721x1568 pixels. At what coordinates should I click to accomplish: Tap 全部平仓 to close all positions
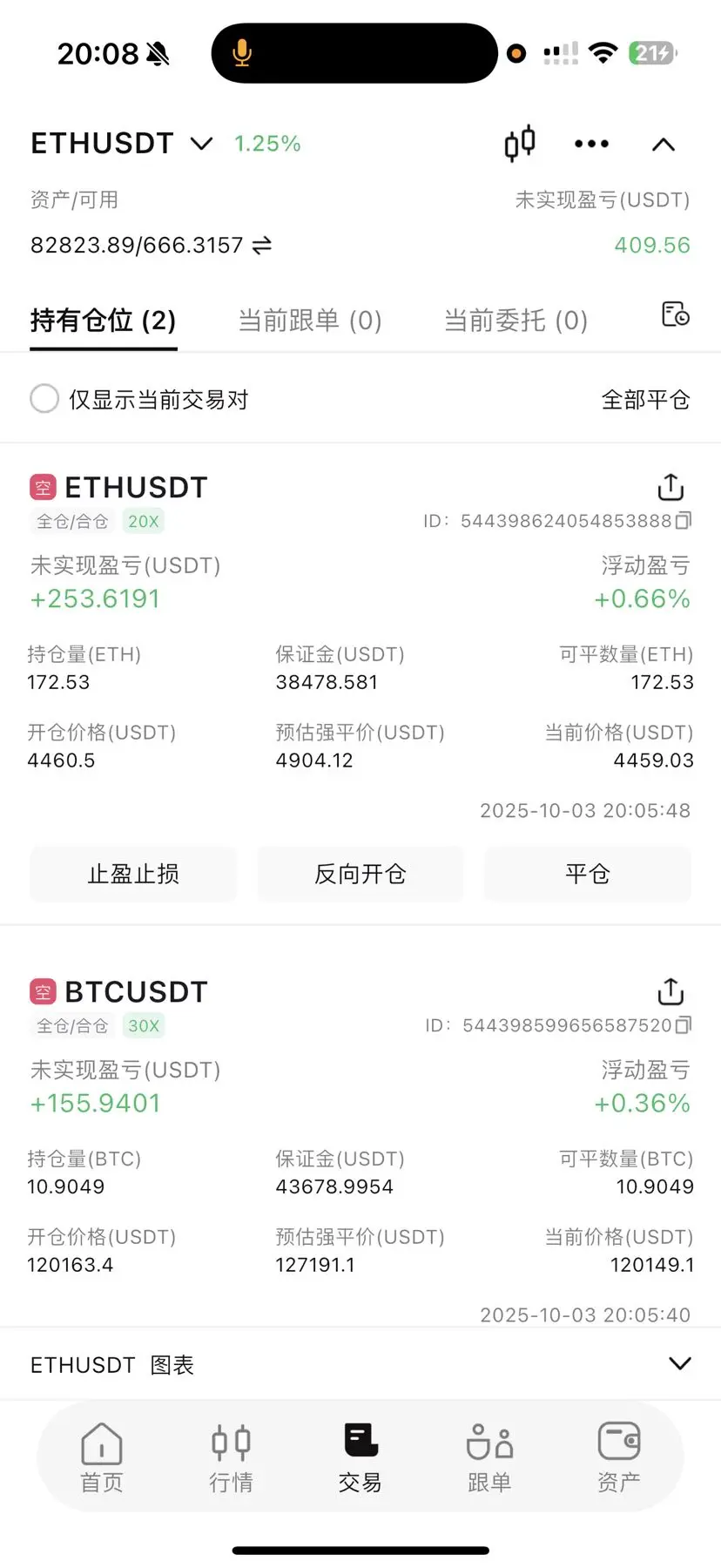tap(646, 400)
